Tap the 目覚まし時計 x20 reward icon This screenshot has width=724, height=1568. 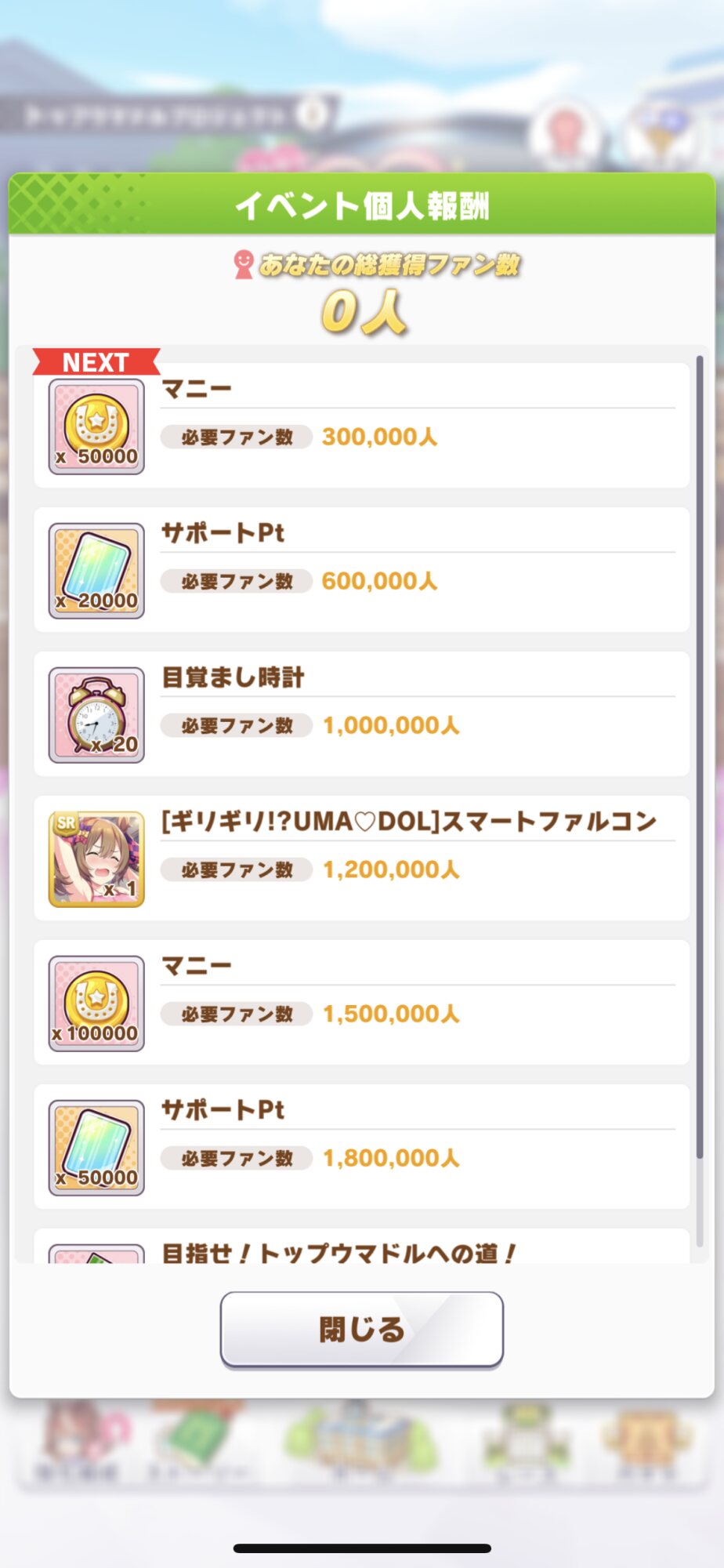pos(96,715)
